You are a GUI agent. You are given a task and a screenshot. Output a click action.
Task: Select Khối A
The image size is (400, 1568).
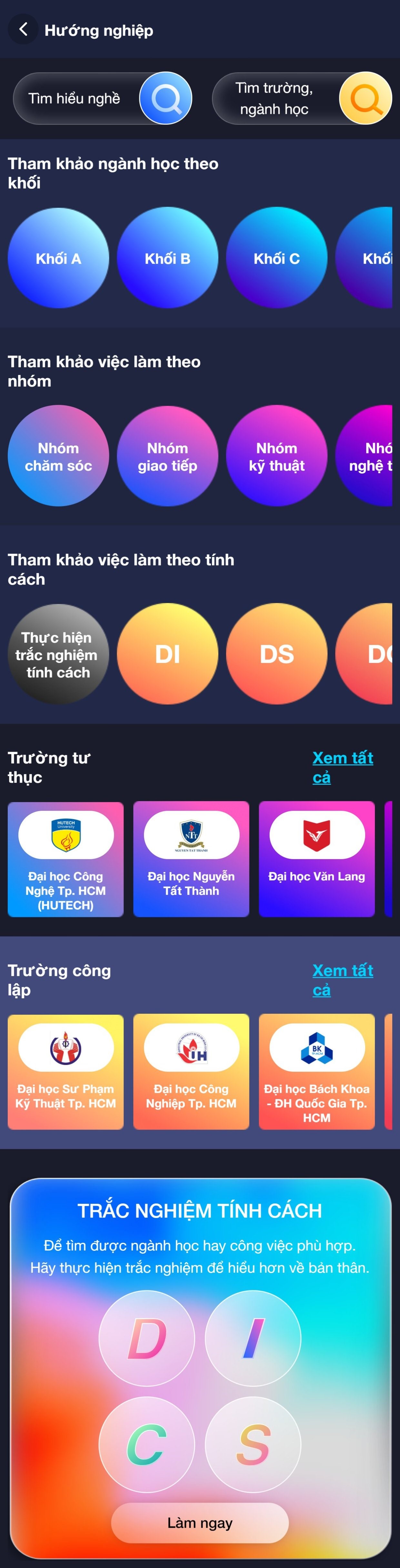tap(58, 258)
